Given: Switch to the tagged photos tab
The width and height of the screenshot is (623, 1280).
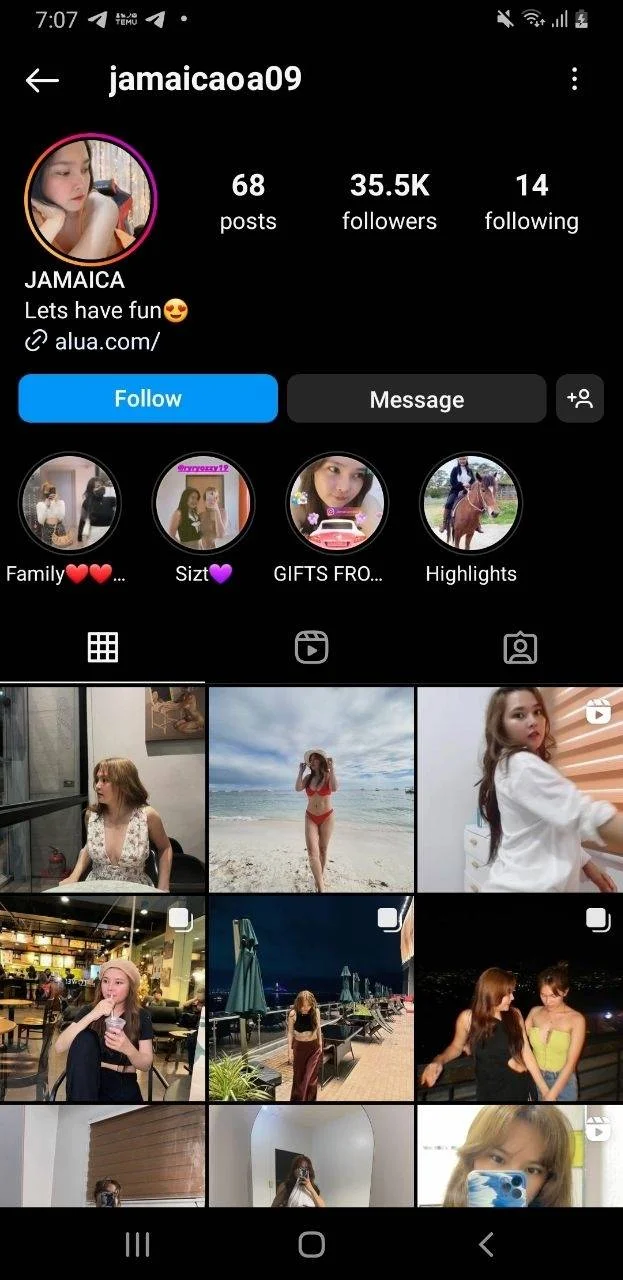Looking at the screenshot, I should 520,648.
